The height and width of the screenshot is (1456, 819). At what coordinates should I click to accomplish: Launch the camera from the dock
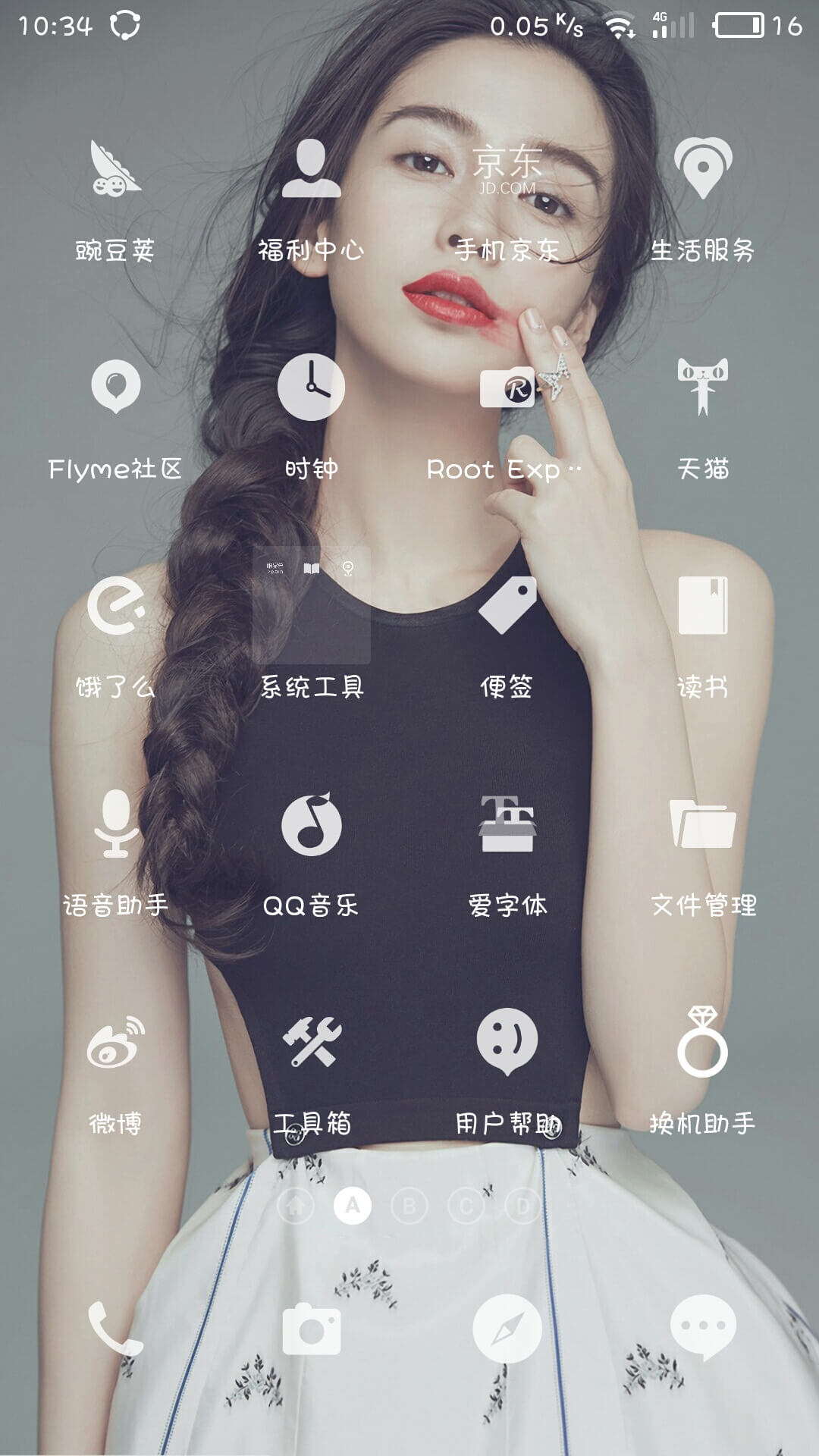click(311, 1329)
